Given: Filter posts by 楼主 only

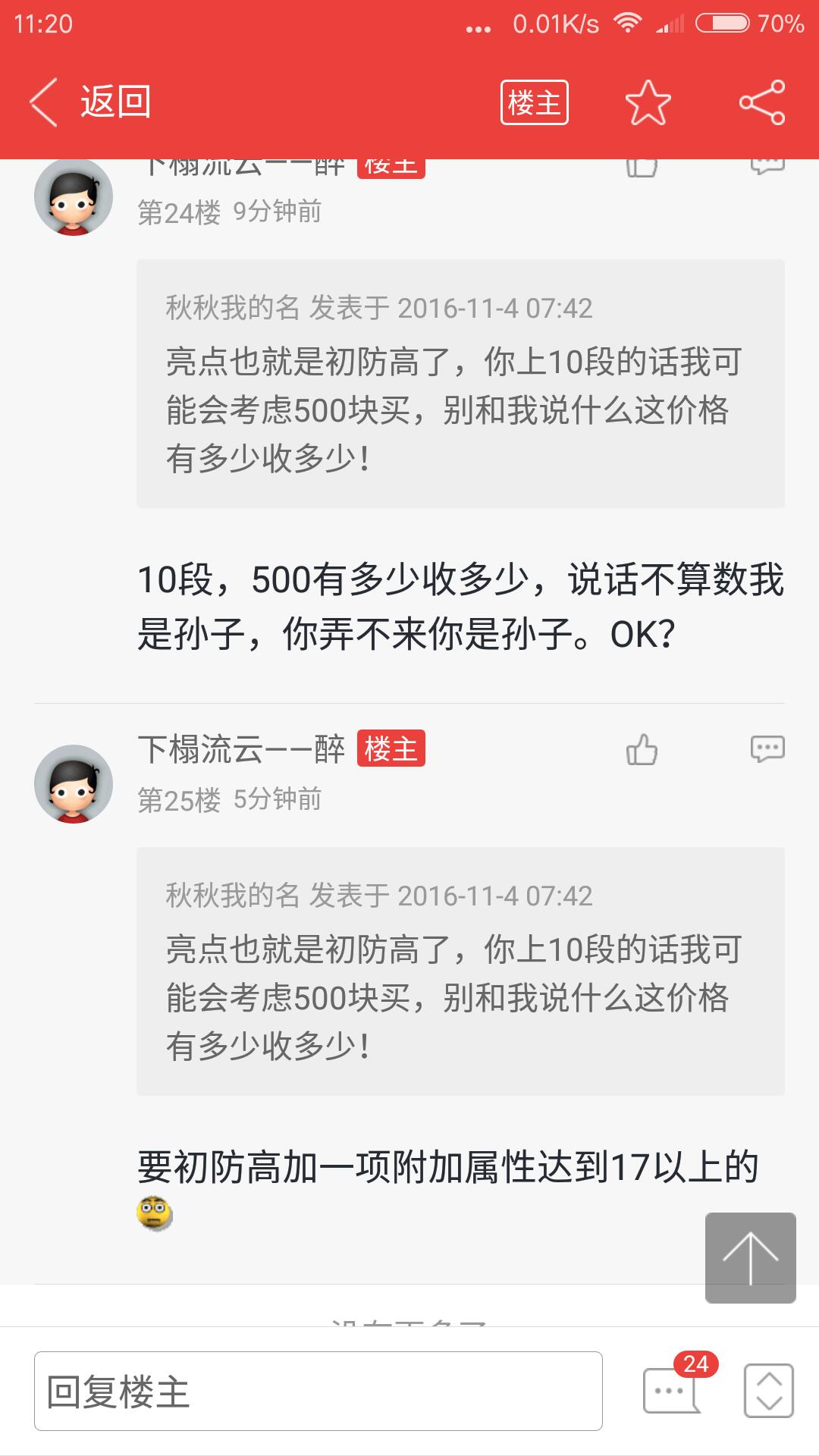Looking at the screenshot, I should click(x=534, y=102).
